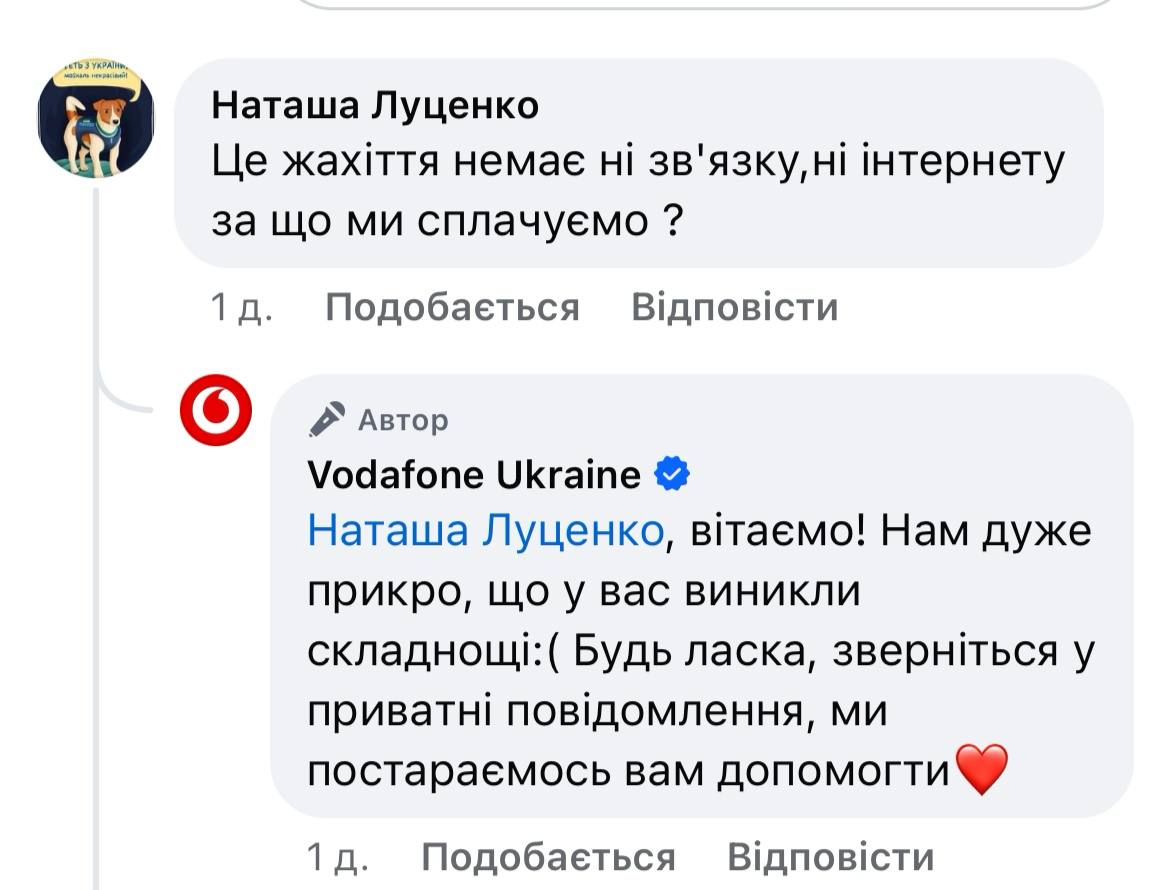Screen dimensions: 1170x890
Task: Like Наташа Луценко's comment via Подобається
Action: (x=452, y=307)
